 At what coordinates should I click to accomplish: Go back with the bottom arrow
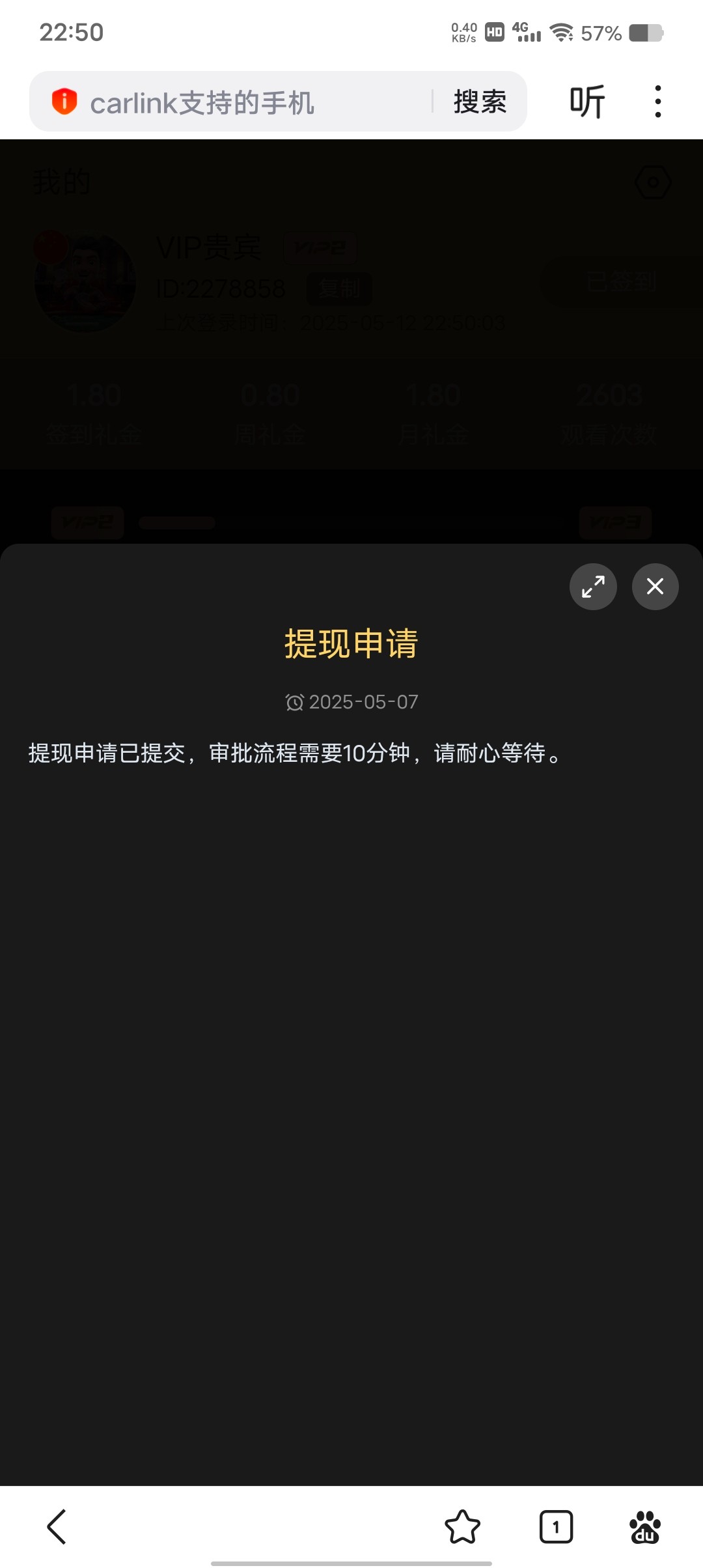click(x=57, y=1527)
